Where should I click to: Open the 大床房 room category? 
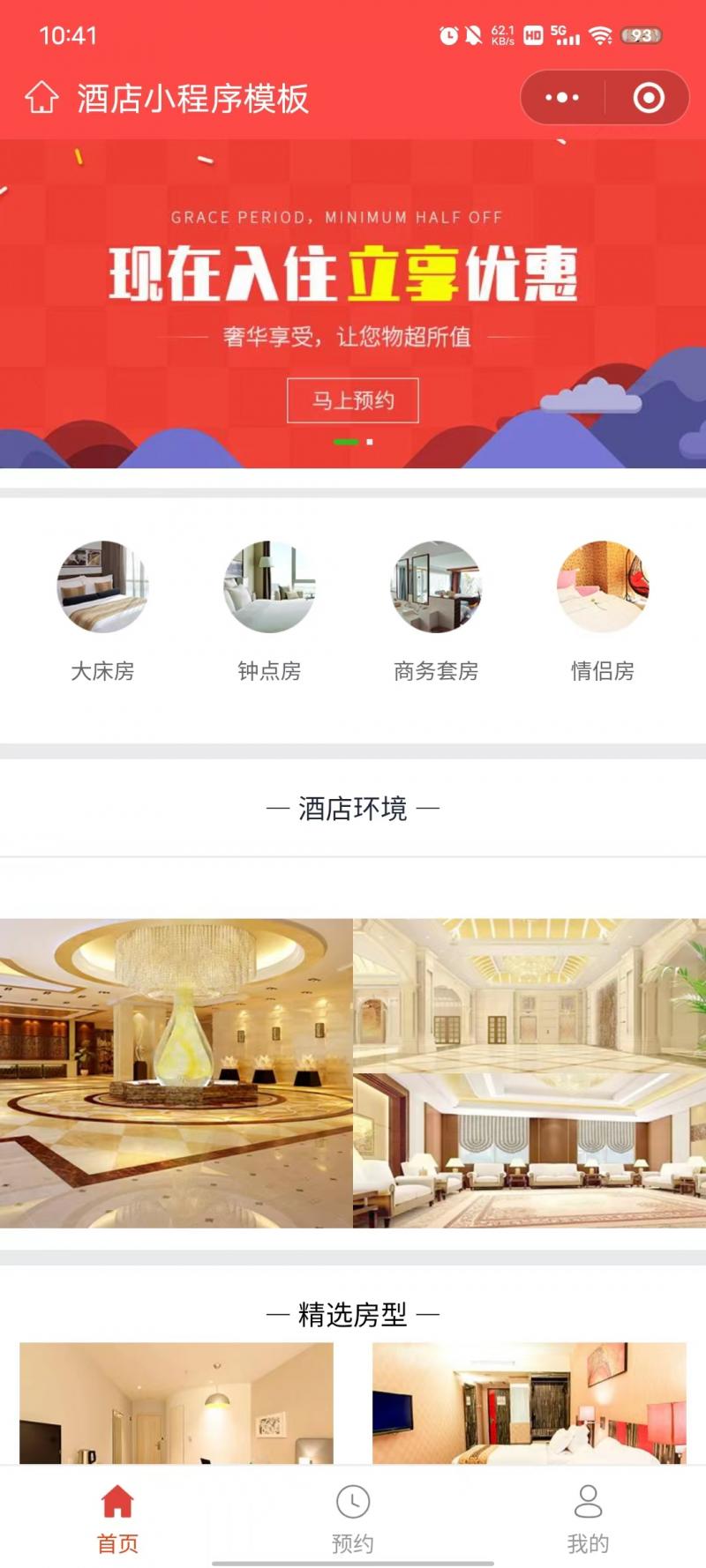[x=102, y=609]
